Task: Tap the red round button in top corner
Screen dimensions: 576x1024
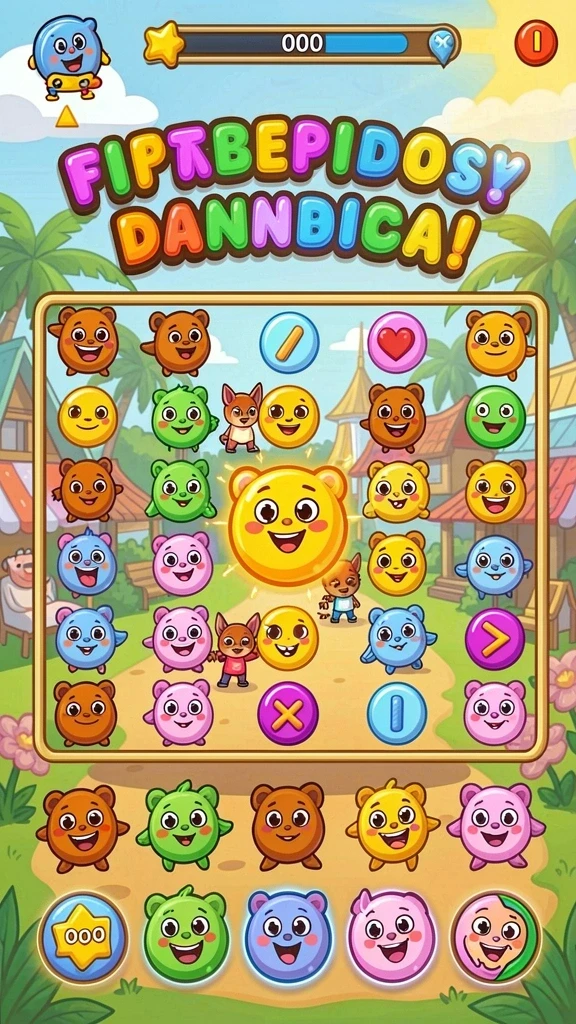Action: 536,42
